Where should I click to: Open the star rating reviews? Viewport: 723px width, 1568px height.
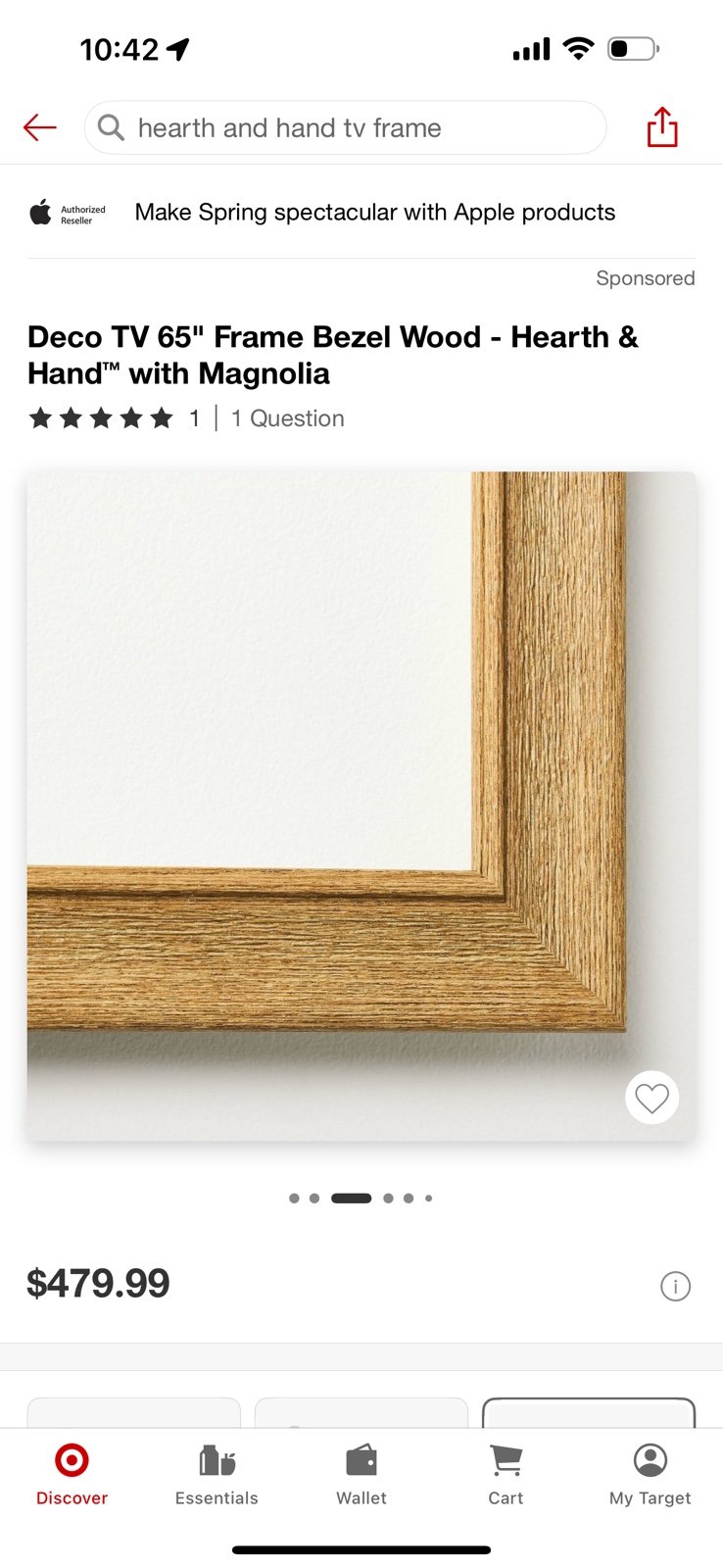point(114,418)
